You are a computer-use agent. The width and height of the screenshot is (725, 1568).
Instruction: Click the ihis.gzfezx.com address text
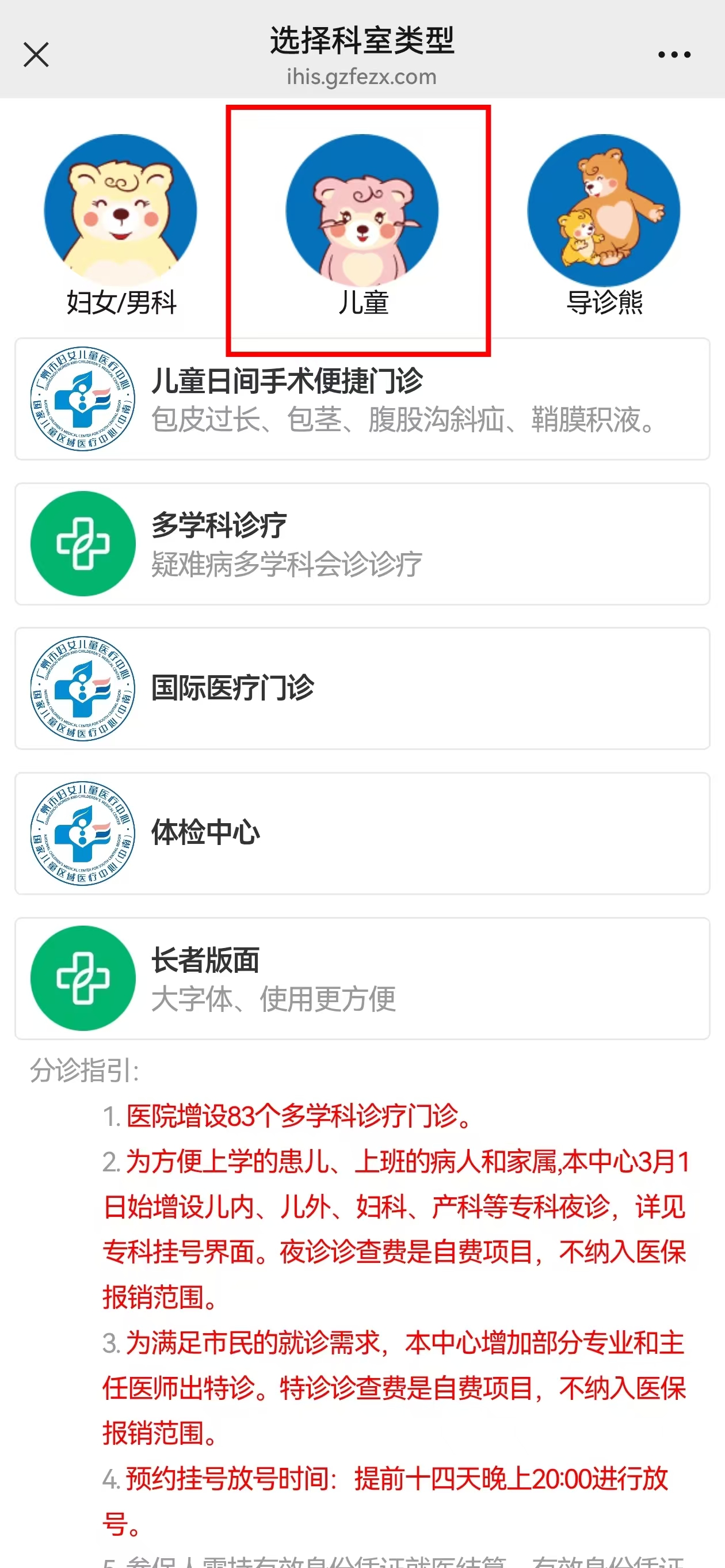click(362, 77)
